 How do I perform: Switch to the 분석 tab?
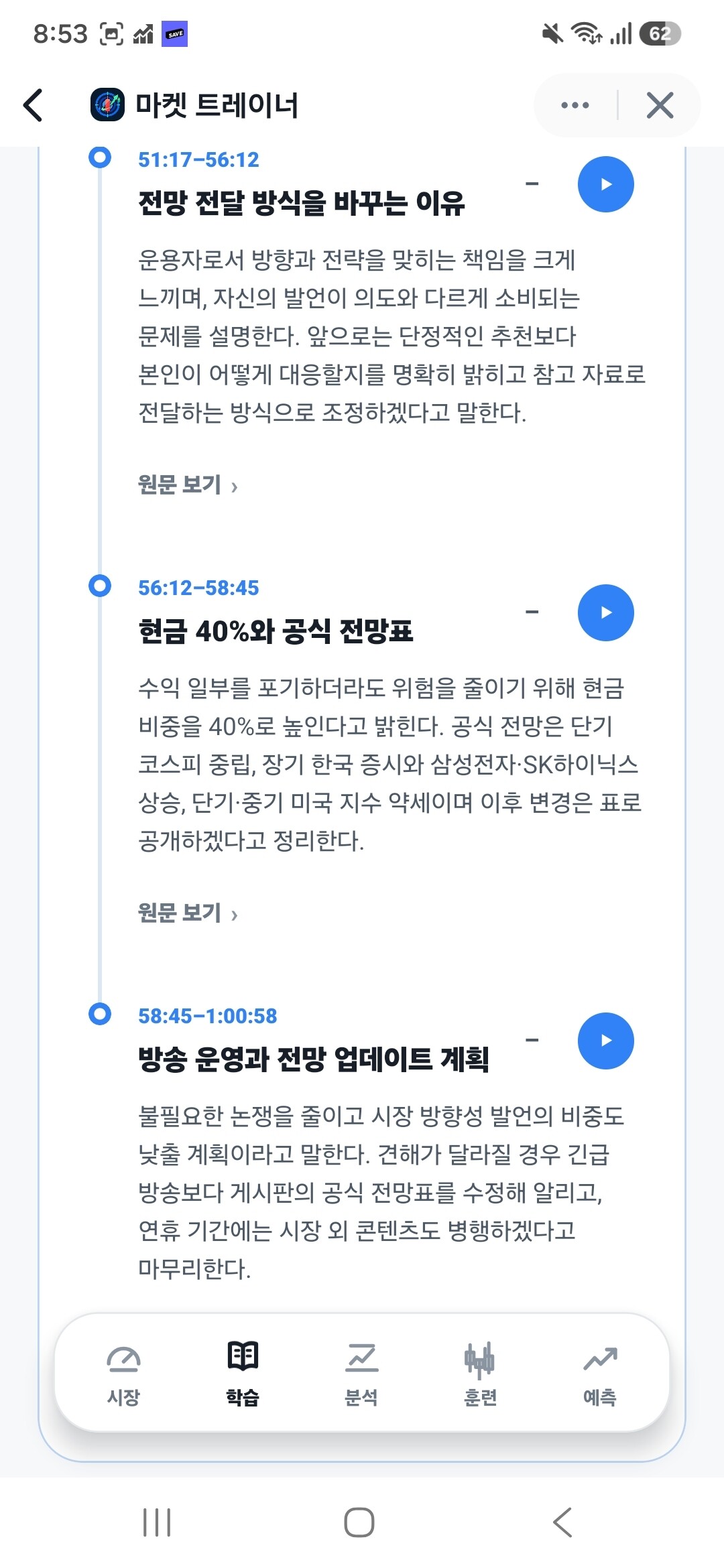[361, 1374]
